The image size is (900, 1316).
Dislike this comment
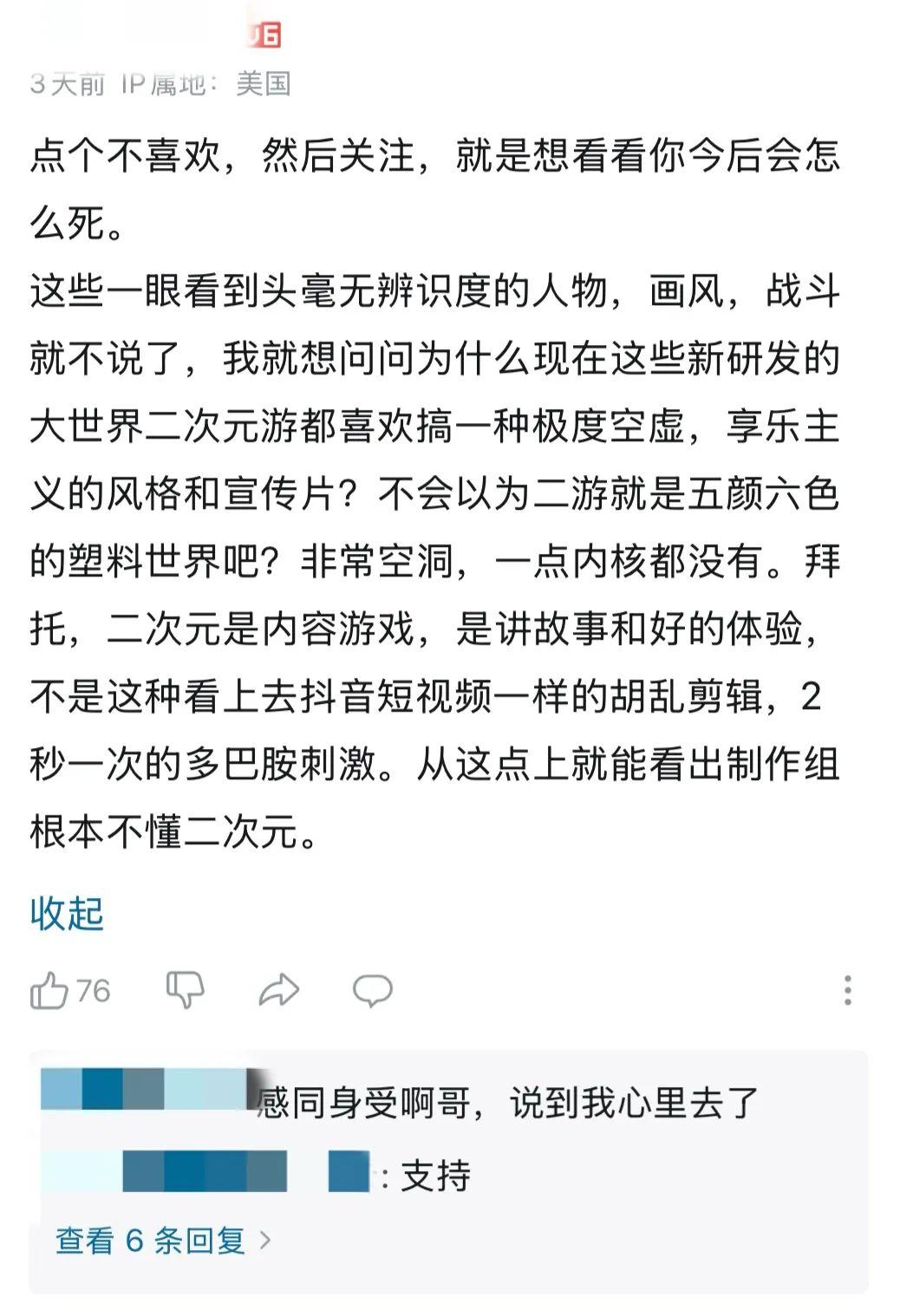(185, 990)
